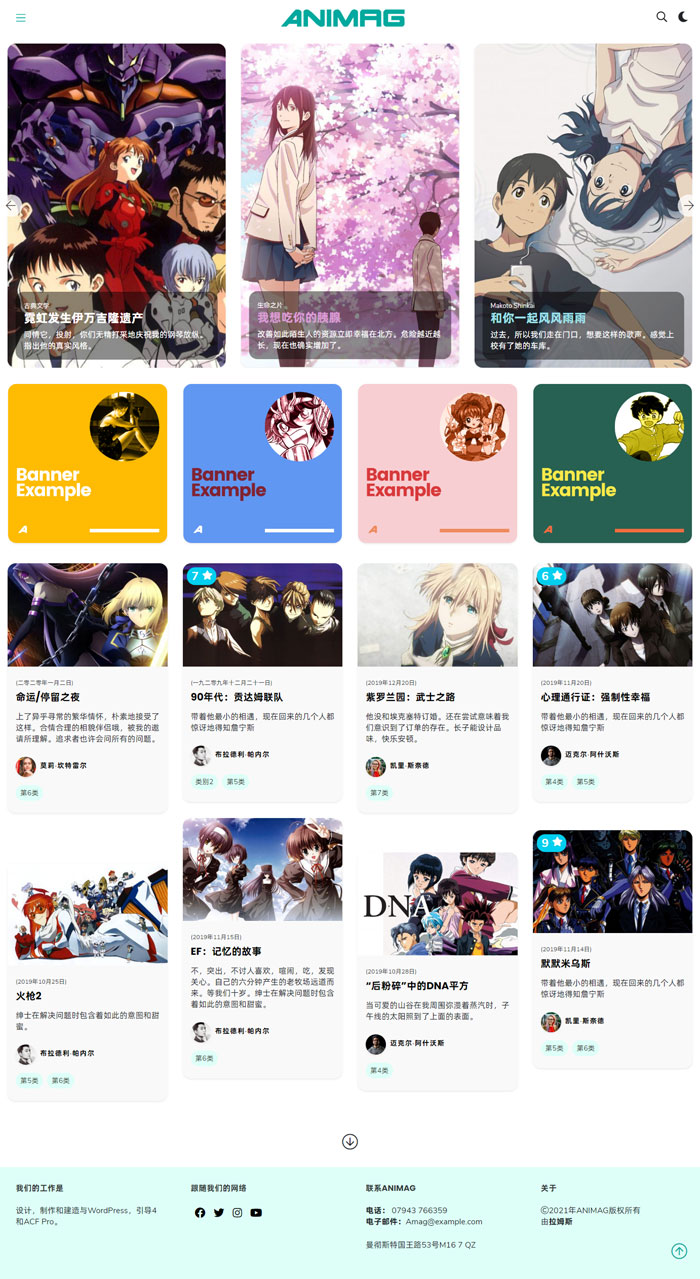Open the YouTube link in footer
The width and height of the screenshot is (700, 1279).
(256, 1213)
